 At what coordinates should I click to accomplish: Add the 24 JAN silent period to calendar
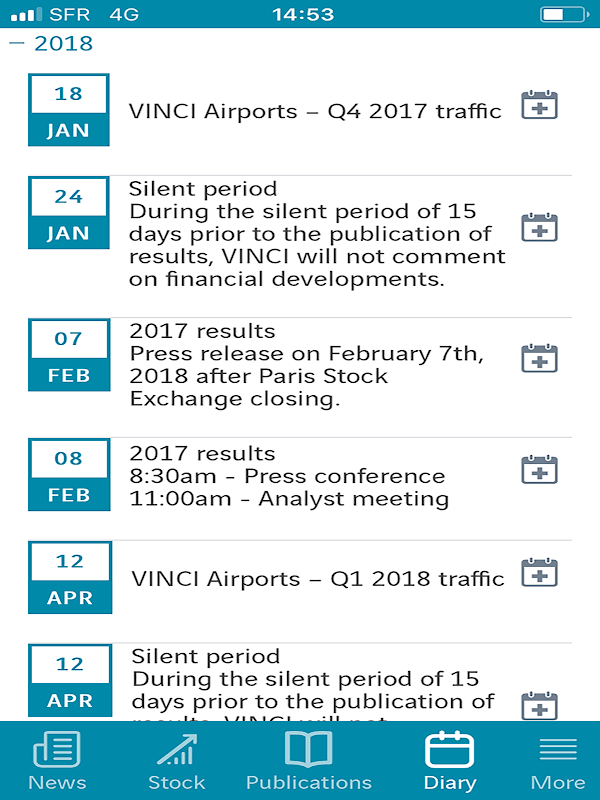[x=539, y=228]
